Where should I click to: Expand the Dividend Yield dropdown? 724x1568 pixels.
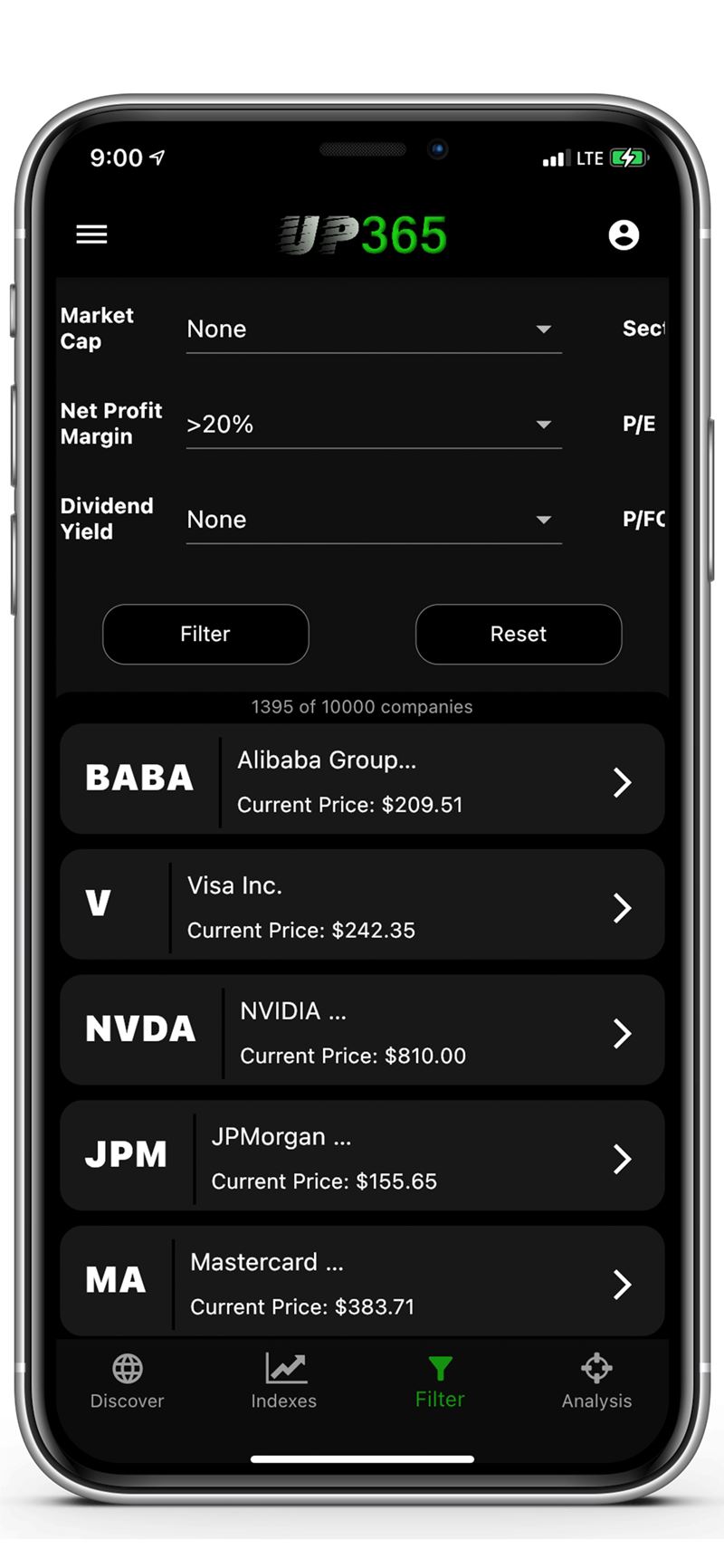374,520
